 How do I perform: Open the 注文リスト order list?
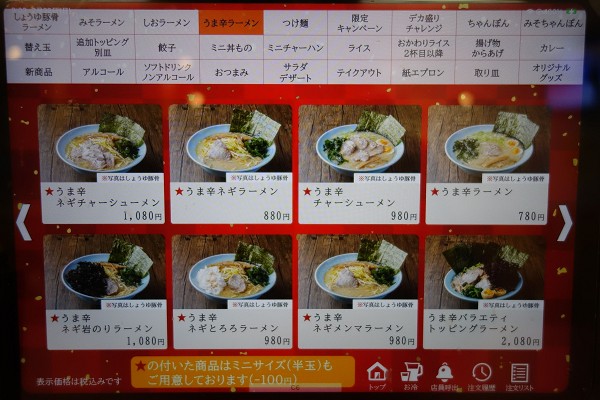point(519,375)
